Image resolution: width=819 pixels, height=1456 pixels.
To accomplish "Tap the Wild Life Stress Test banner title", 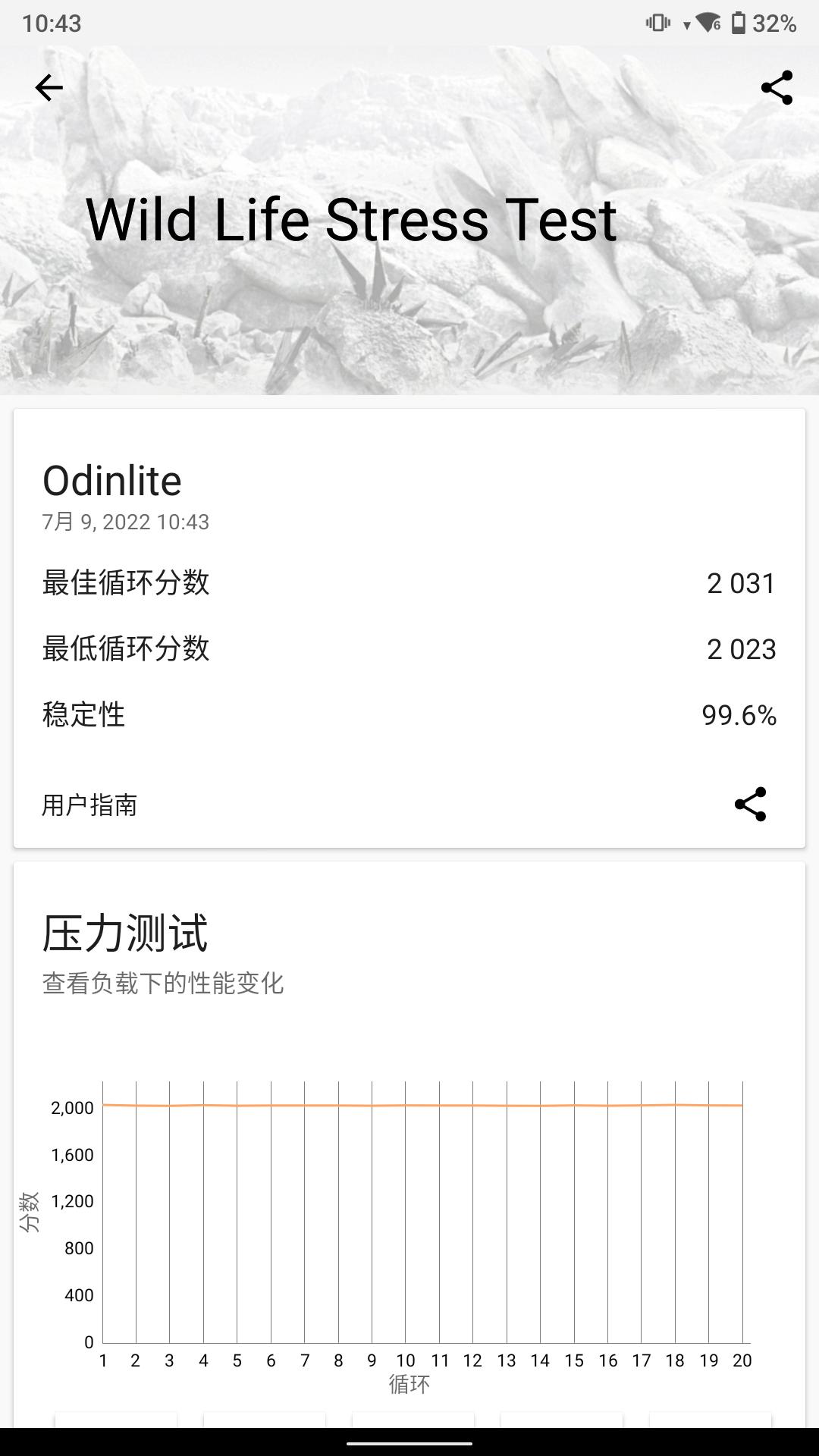I will 349,220.
